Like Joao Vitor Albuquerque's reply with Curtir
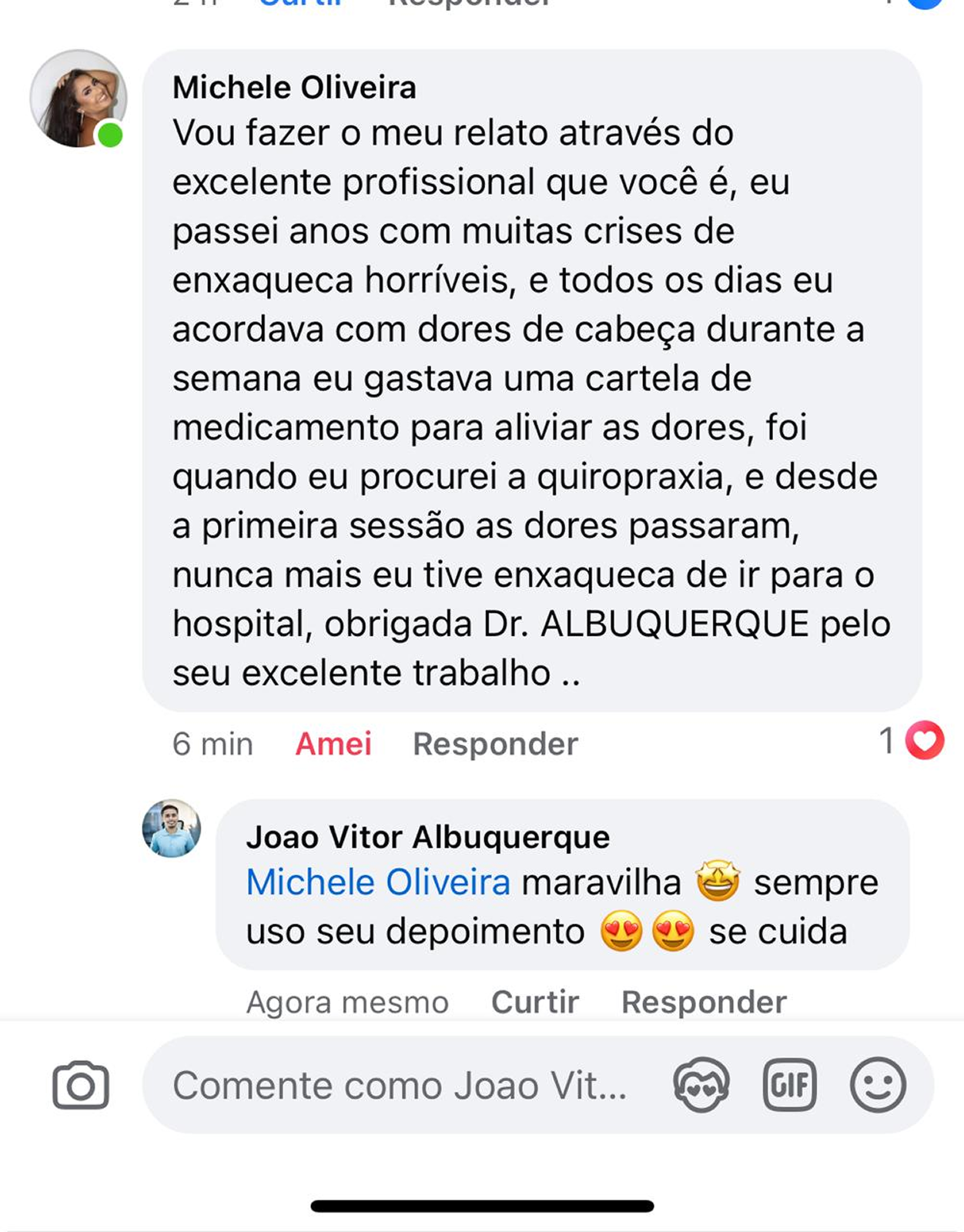 pyautogui.click(x=535, y=1002)
